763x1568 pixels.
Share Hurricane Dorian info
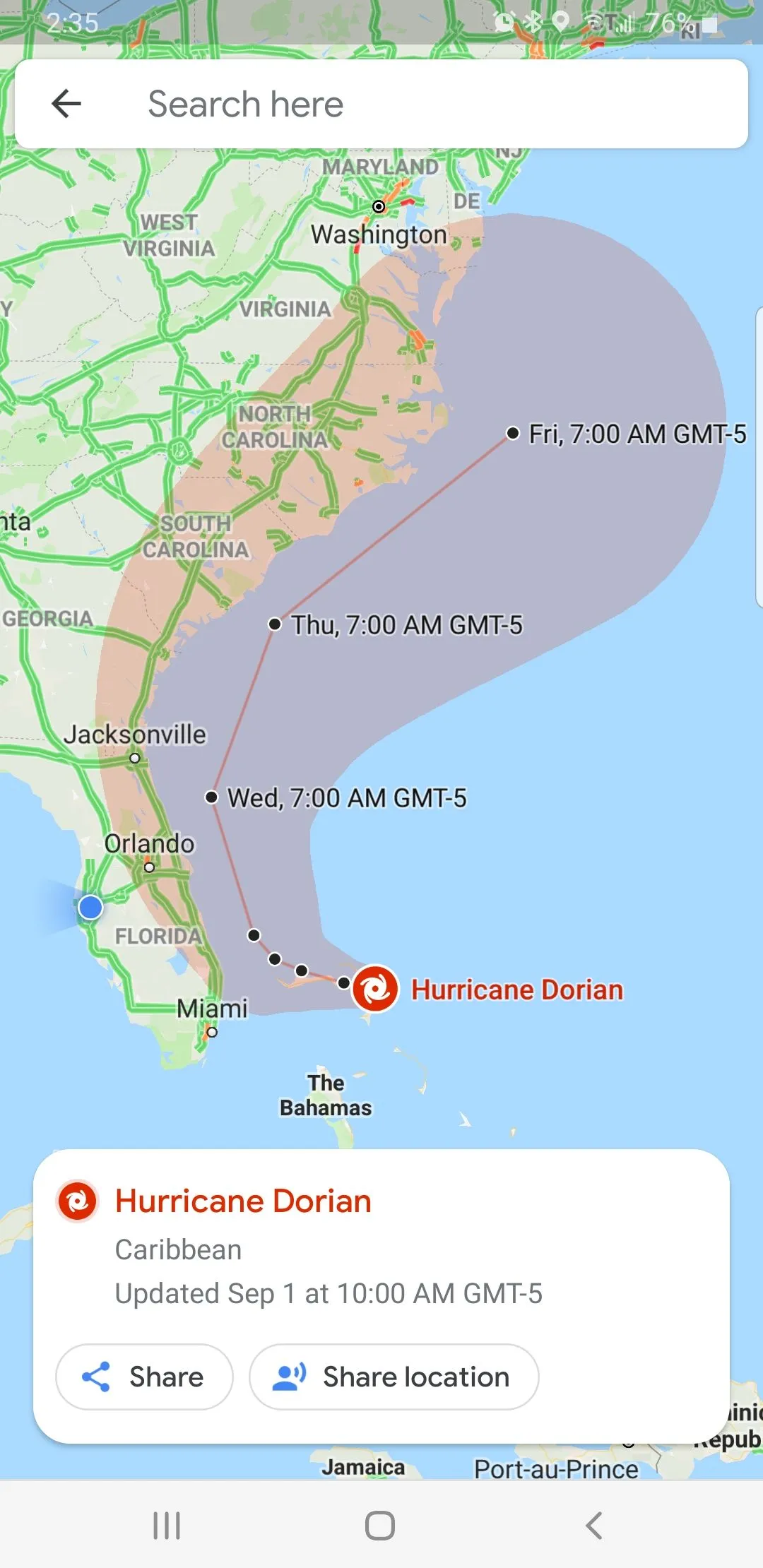tap(144, 1377)
